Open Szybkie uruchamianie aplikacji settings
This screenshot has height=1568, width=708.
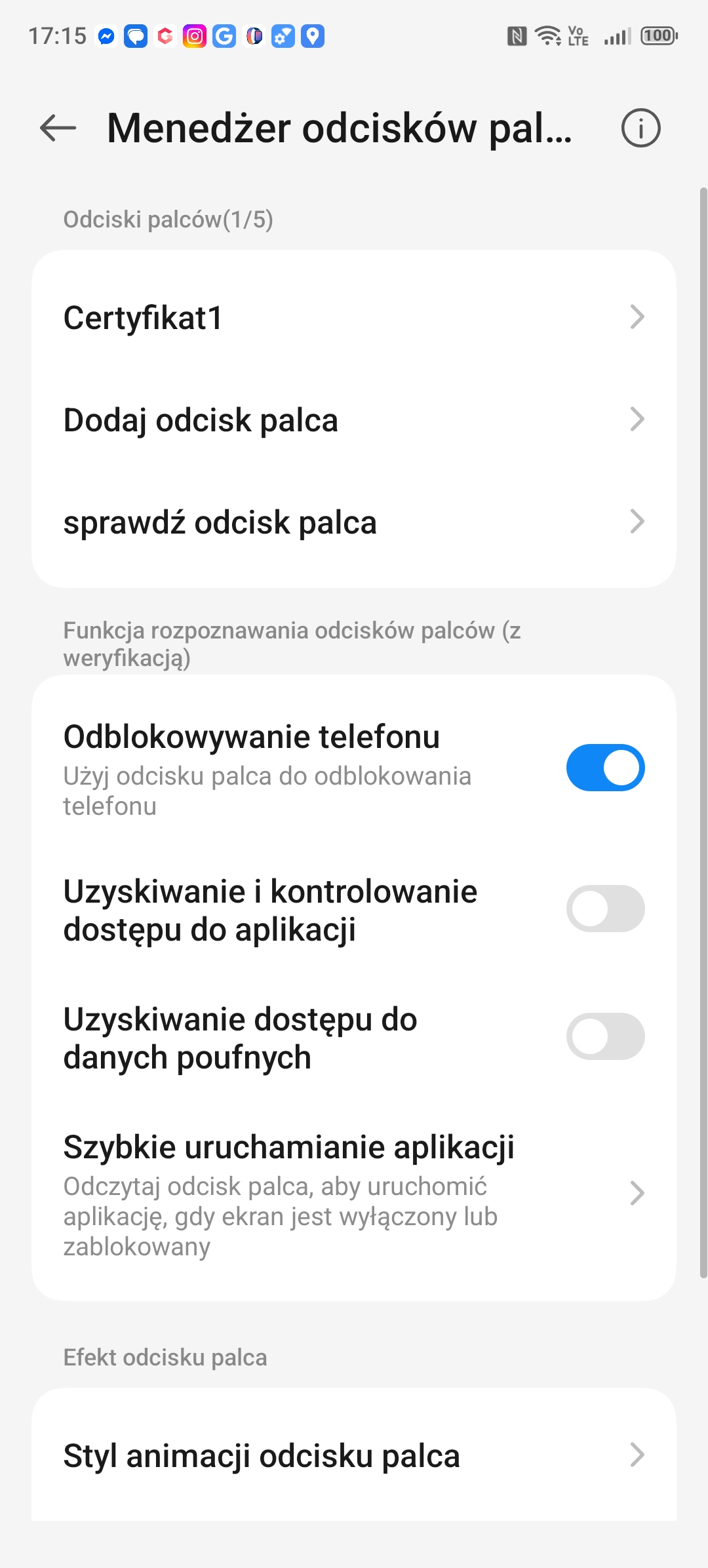point(354,1194)
